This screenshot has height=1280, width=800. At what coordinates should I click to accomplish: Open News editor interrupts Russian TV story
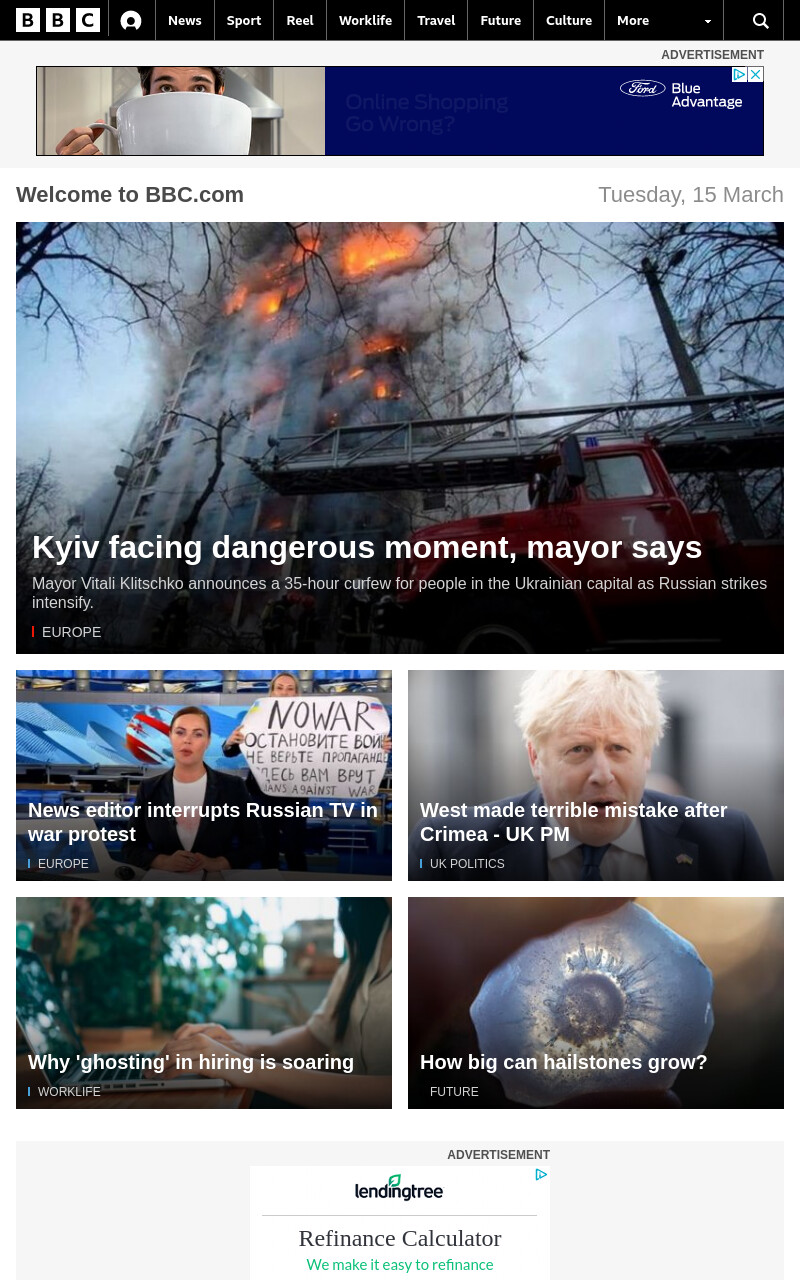tap(203, 822)
